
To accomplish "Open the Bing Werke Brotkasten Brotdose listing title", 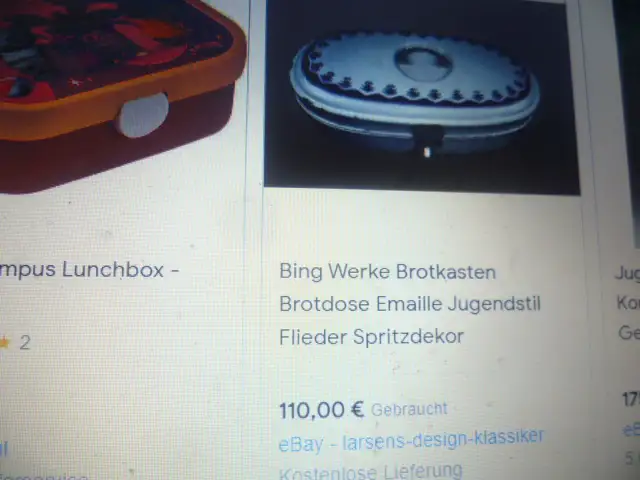I will pos(408,304).
